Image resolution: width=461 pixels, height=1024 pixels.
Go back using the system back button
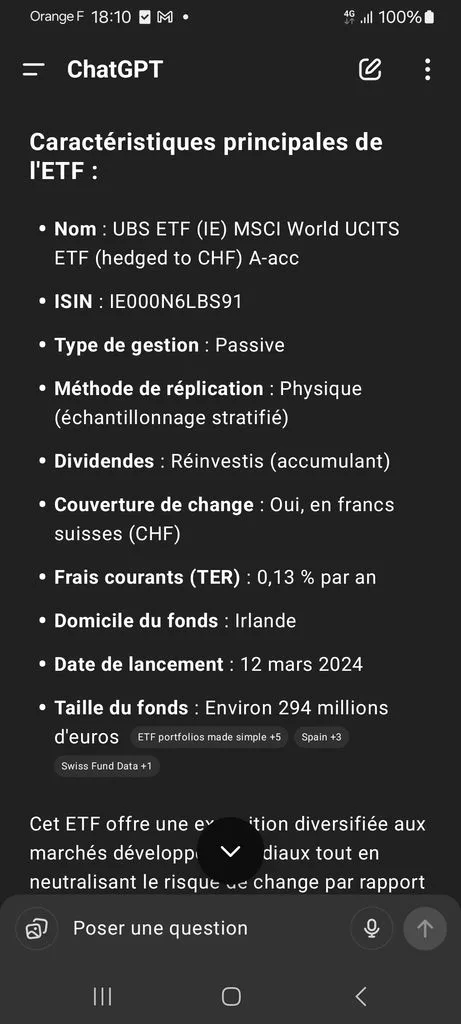tap(360, 996)
